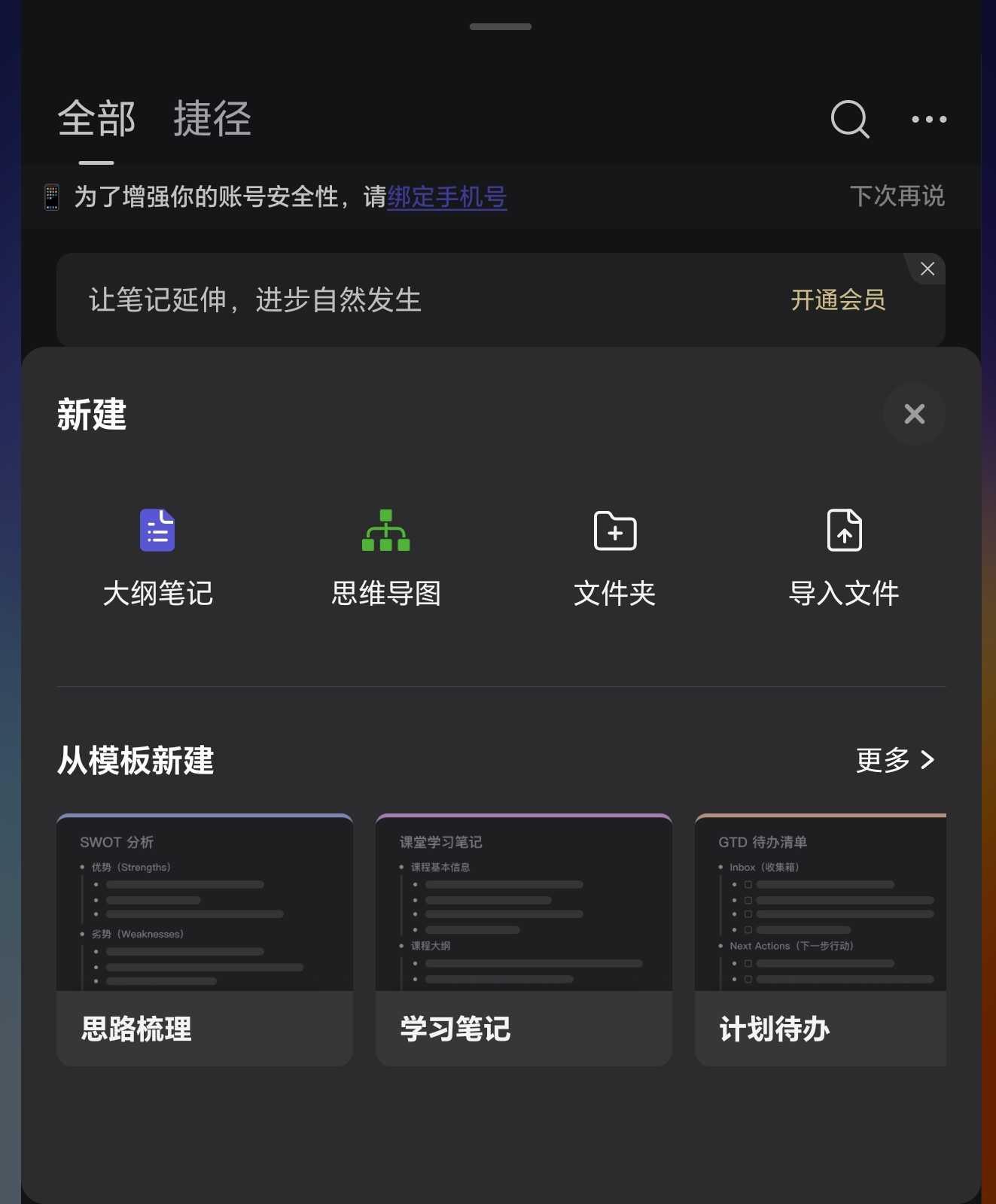Select the 学习笔记 template card
996x1204 pixels.
[524, 939]
